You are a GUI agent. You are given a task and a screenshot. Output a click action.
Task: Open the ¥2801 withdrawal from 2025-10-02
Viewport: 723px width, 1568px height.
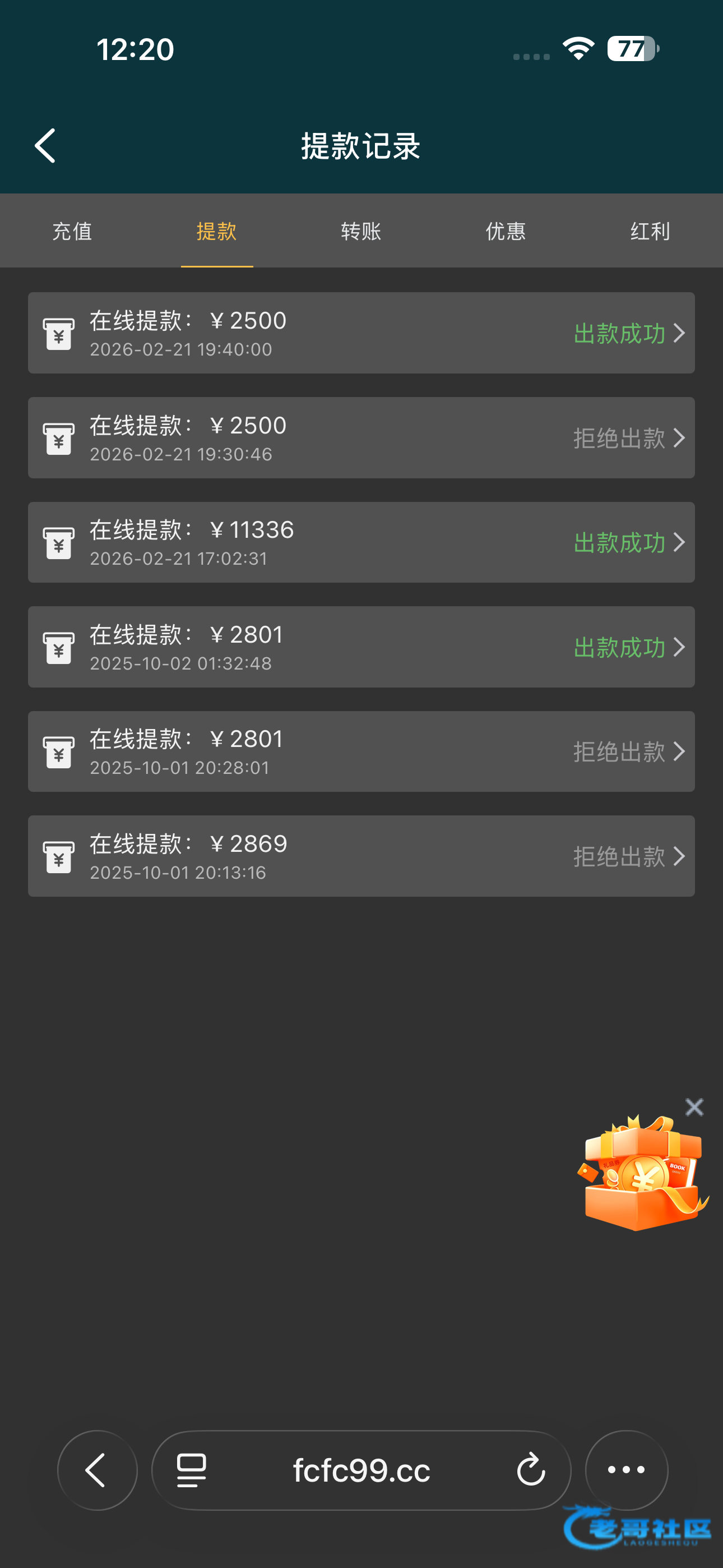pyautogui.click(x=361, y=647)
